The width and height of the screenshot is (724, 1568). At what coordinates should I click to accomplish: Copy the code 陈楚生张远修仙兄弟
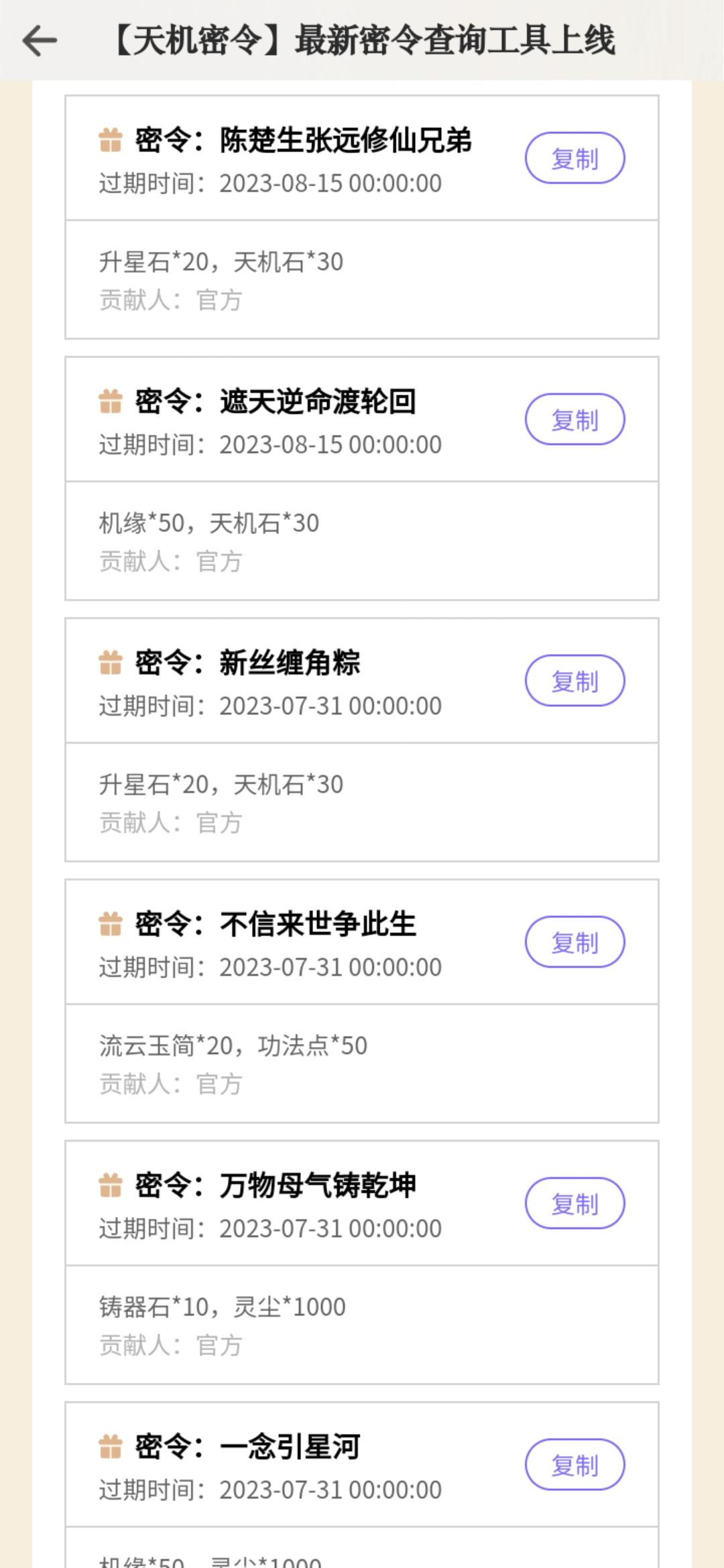click(575, 159)
